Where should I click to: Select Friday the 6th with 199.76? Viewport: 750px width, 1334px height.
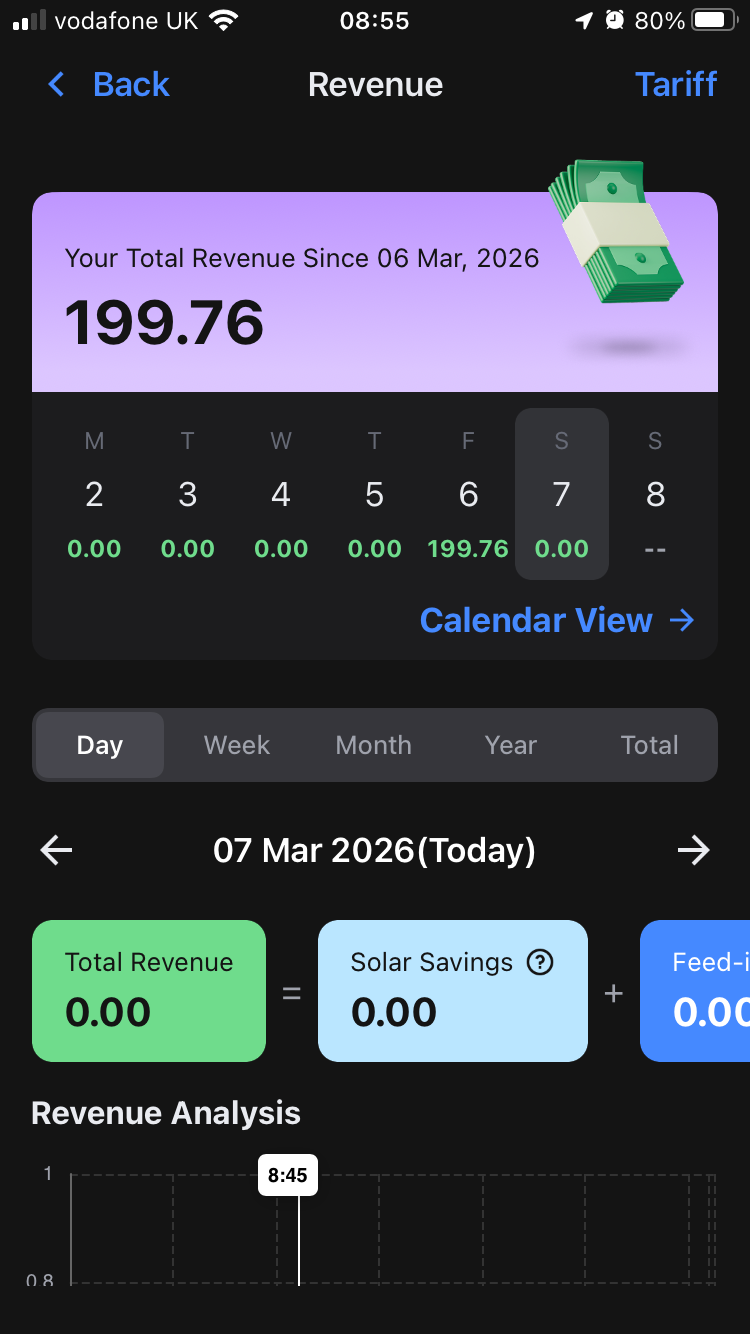point(468,495)
